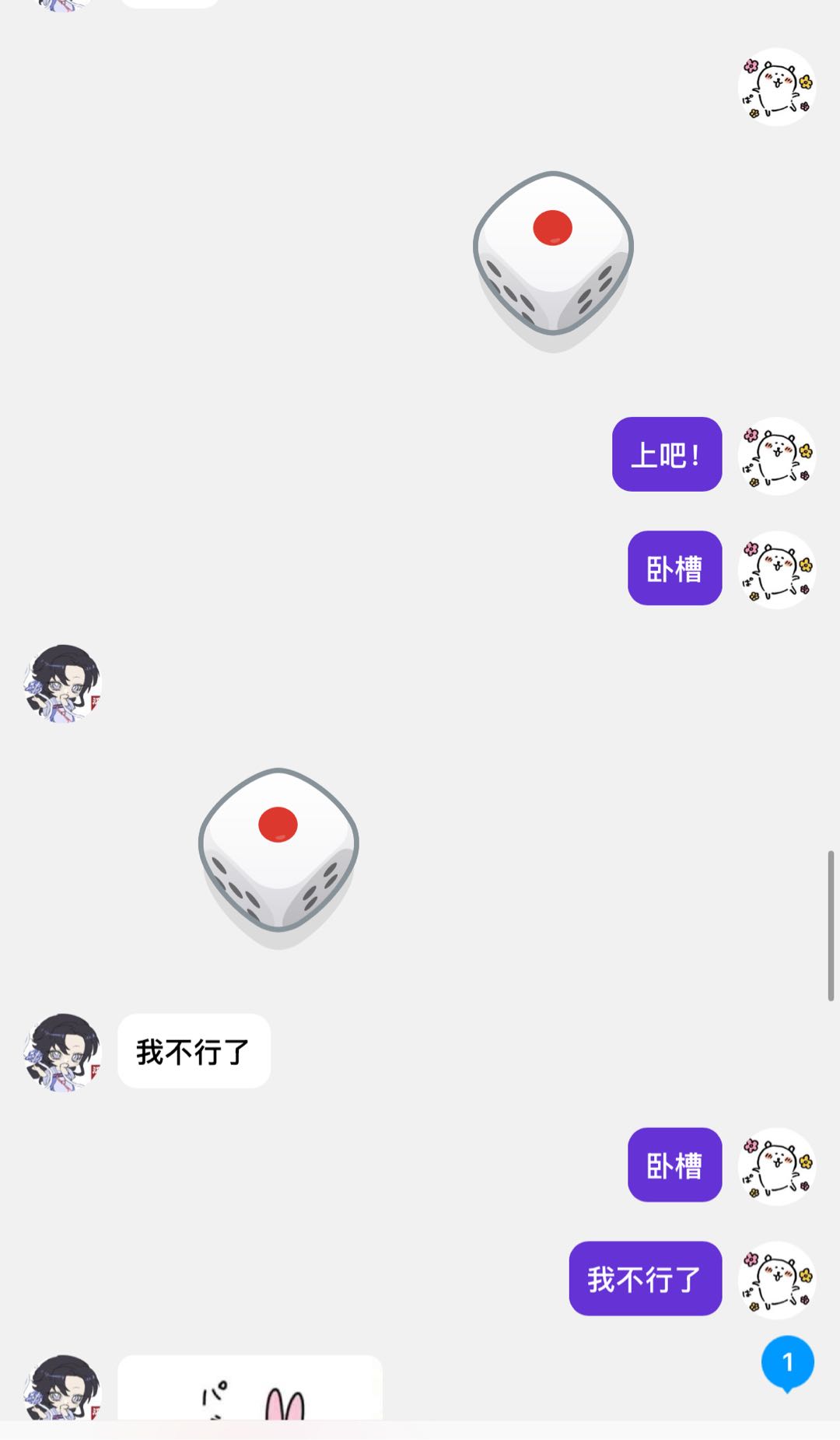
Task: Jump to the 1 unread message bubble
Action: (787, 1363)
